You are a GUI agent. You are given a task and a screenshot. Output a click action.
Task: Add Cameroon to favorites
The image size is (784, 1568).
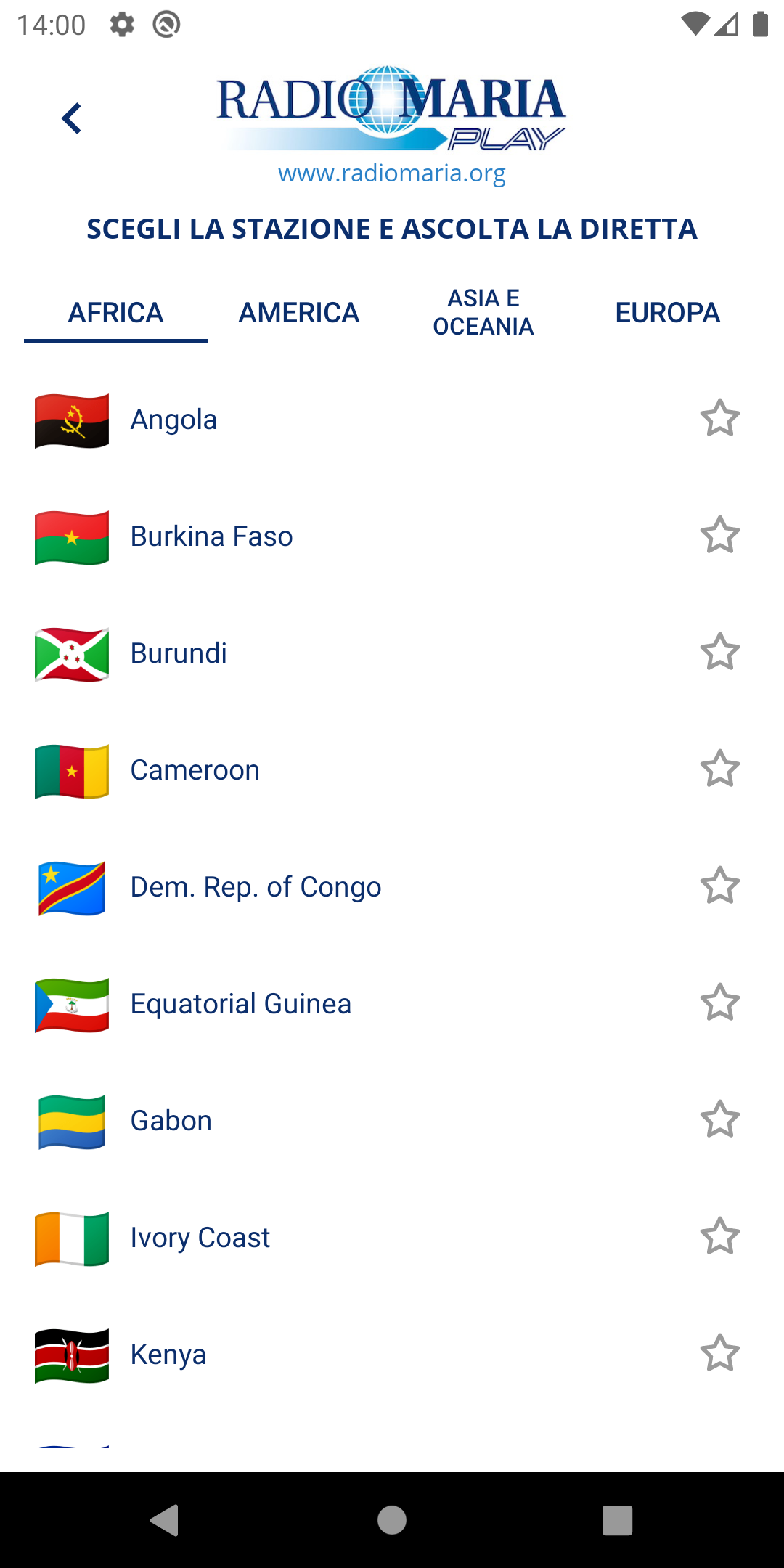click(719, 769)
